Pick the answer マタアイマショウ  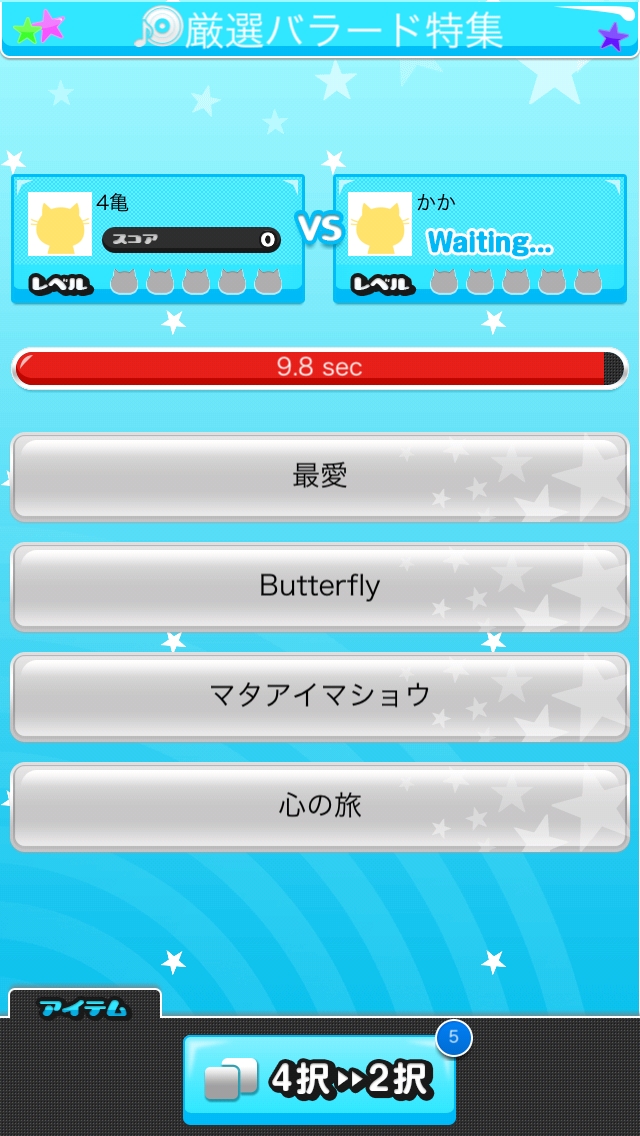(x=320, y=696)
